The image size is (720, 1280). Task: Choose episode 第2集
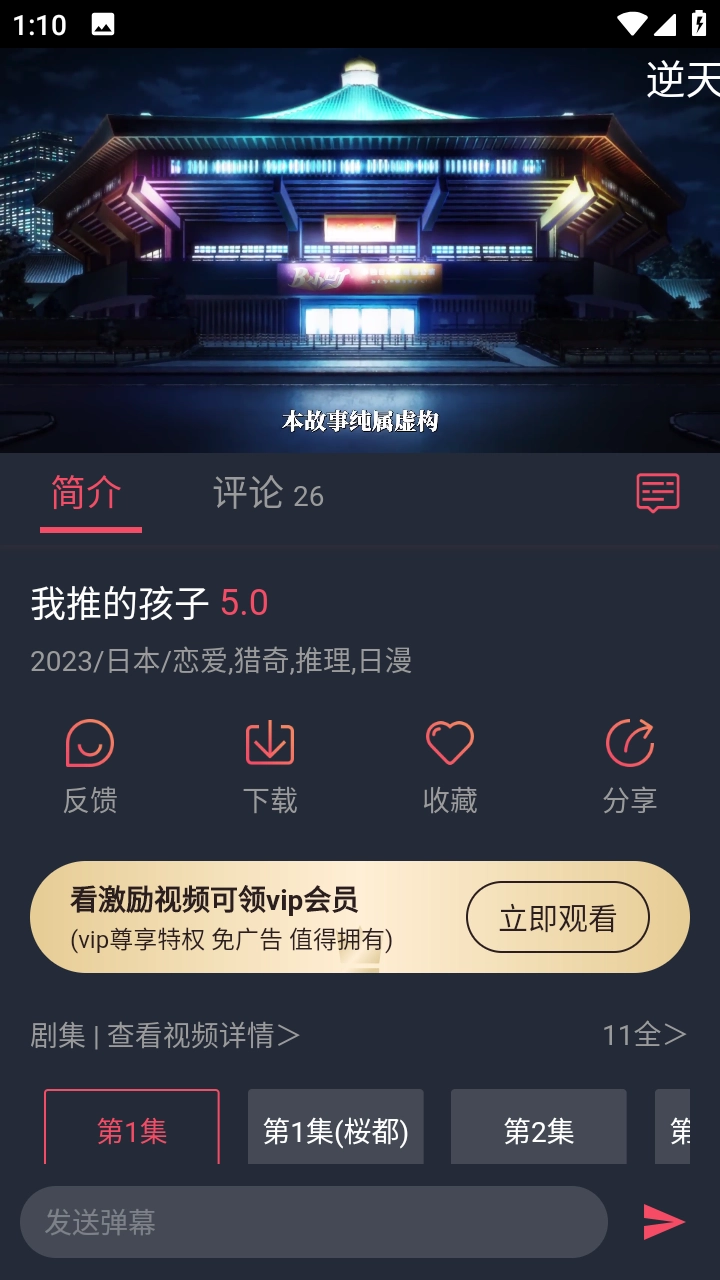[x=539, y=1127]
